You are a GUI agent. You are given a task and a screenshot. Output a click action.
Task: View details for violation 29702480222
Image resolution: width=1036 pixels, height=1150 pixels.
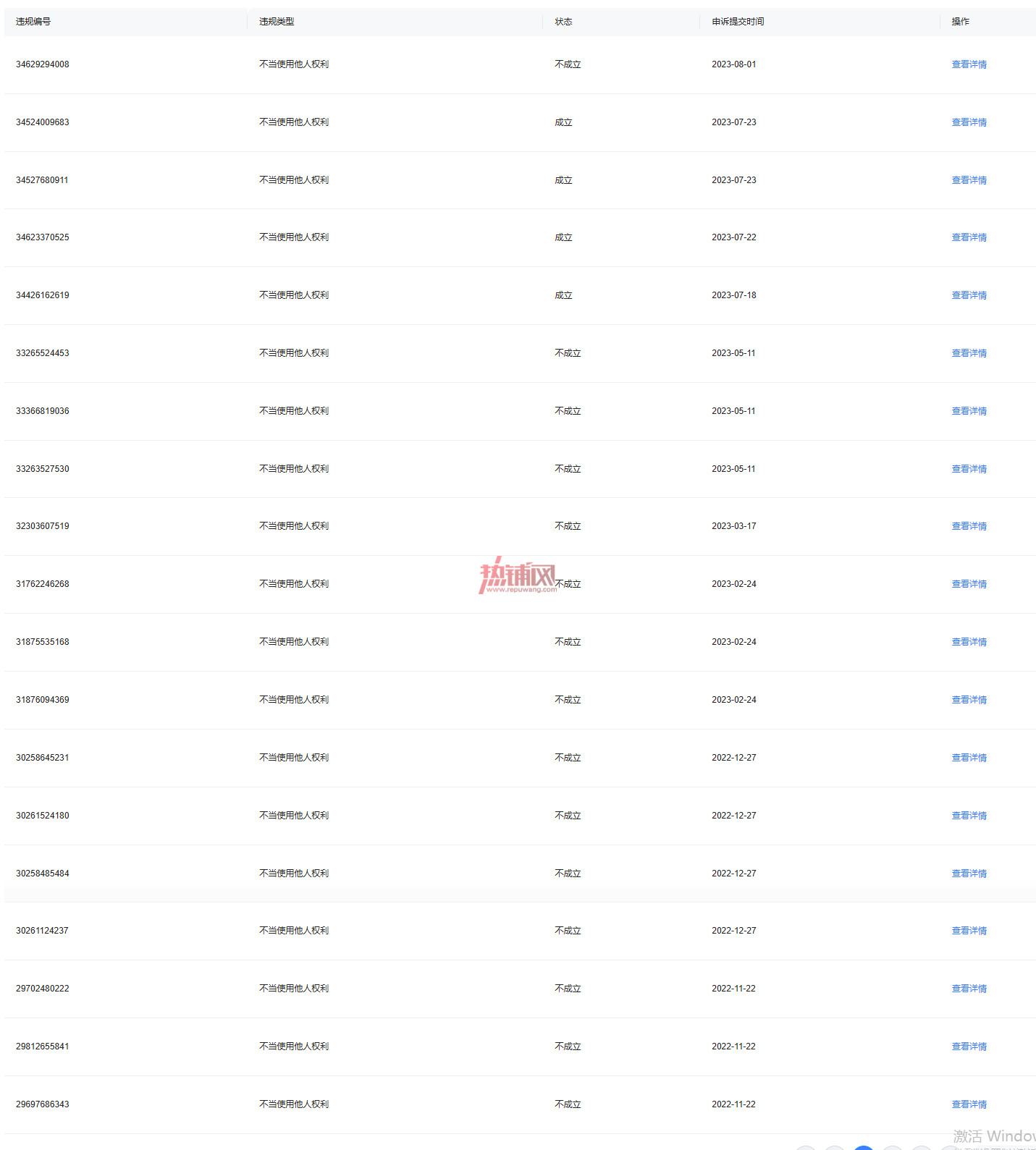pos(969,989)
